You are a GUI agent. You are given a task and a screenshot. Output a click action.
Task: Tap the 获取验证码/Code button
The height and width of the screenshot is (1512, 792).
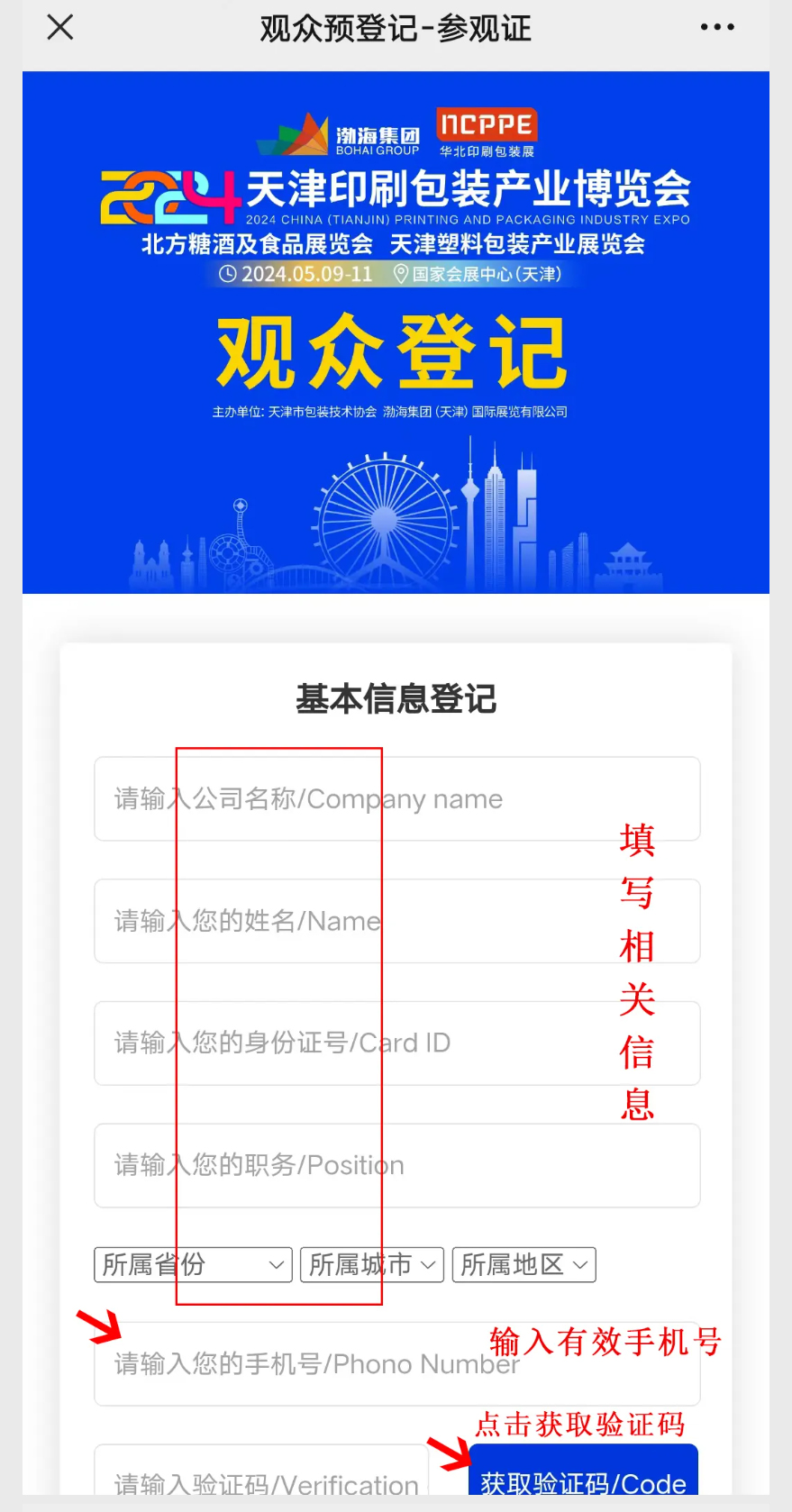click(x=583, y=1478)
